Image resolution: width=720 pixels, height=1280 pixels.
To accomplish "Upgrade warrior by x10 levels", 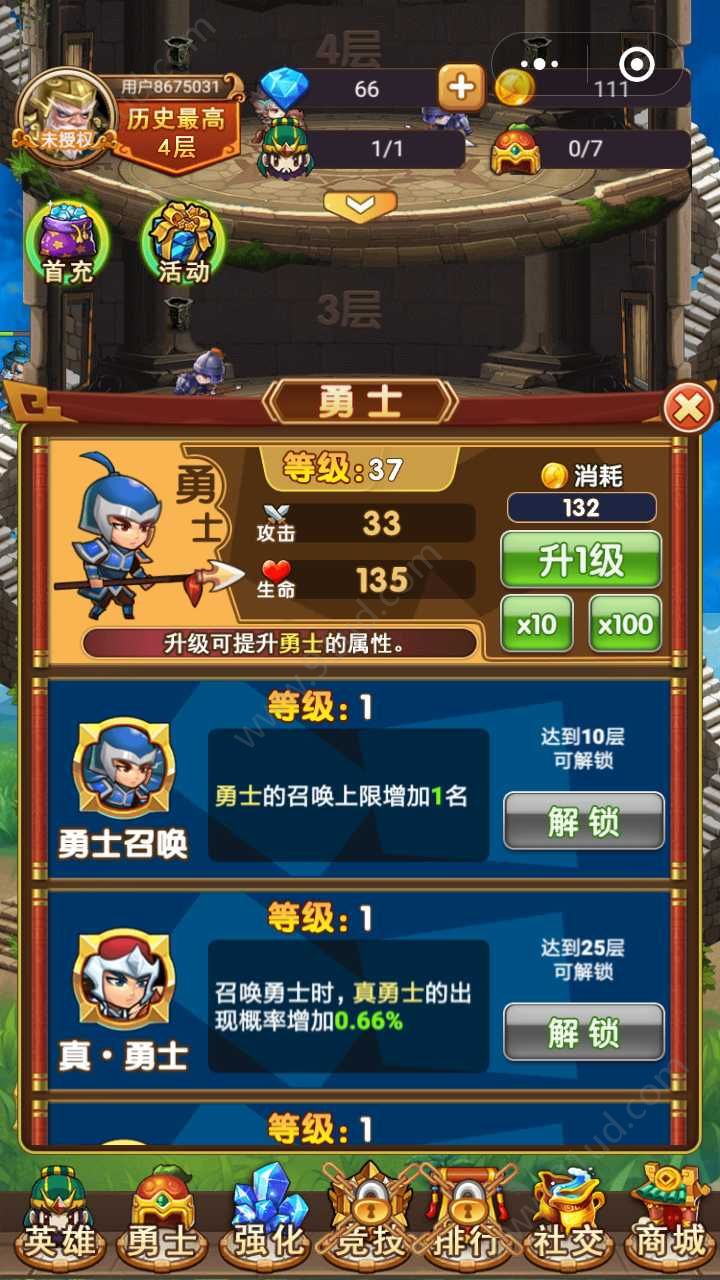I will tap(537, 625).
